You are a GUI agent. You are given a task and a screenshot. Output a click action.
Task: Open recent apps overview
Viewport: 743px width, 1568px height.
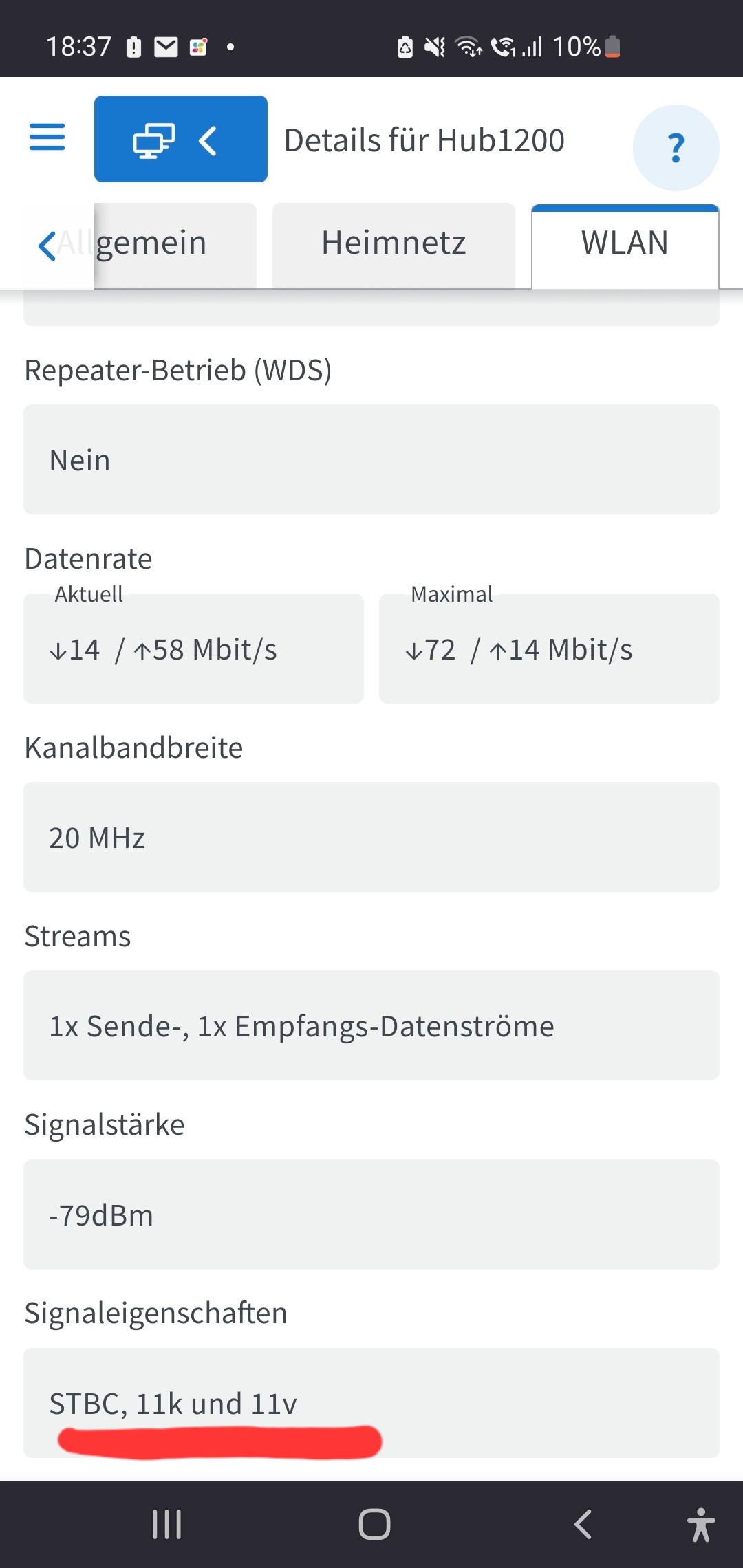point(166,1524)
